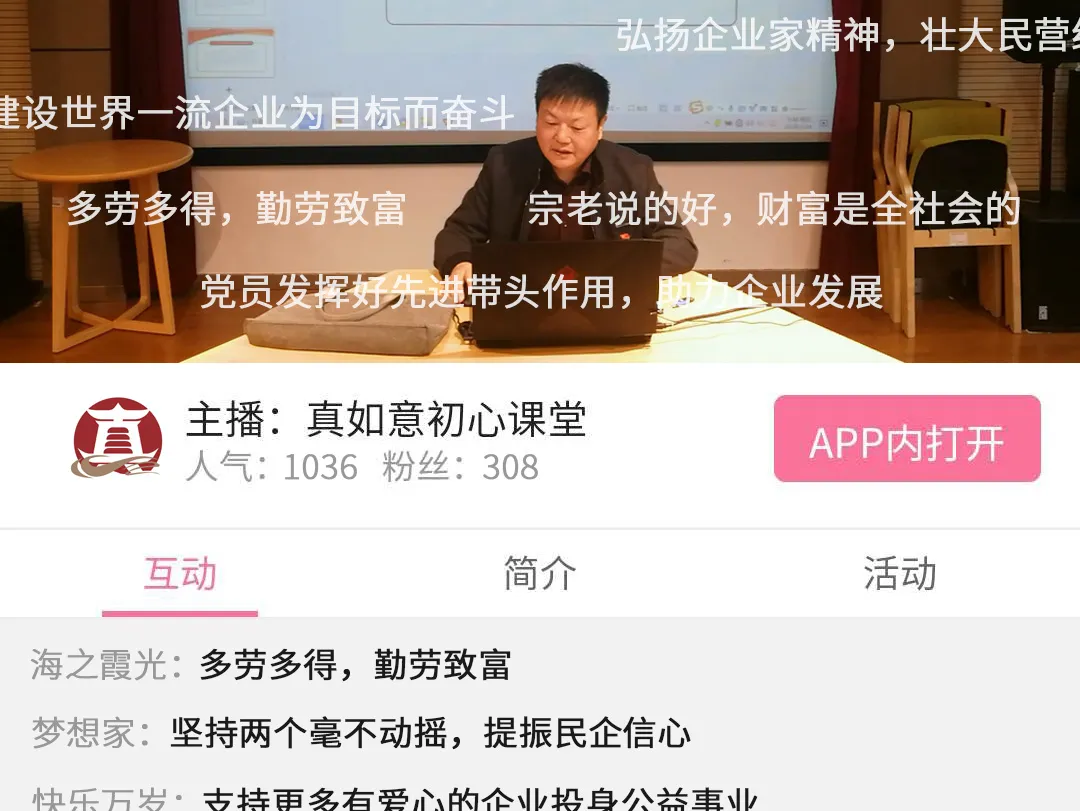
Task: Tap the live video player
Action: pyautogui.click(x=540, y=180)
